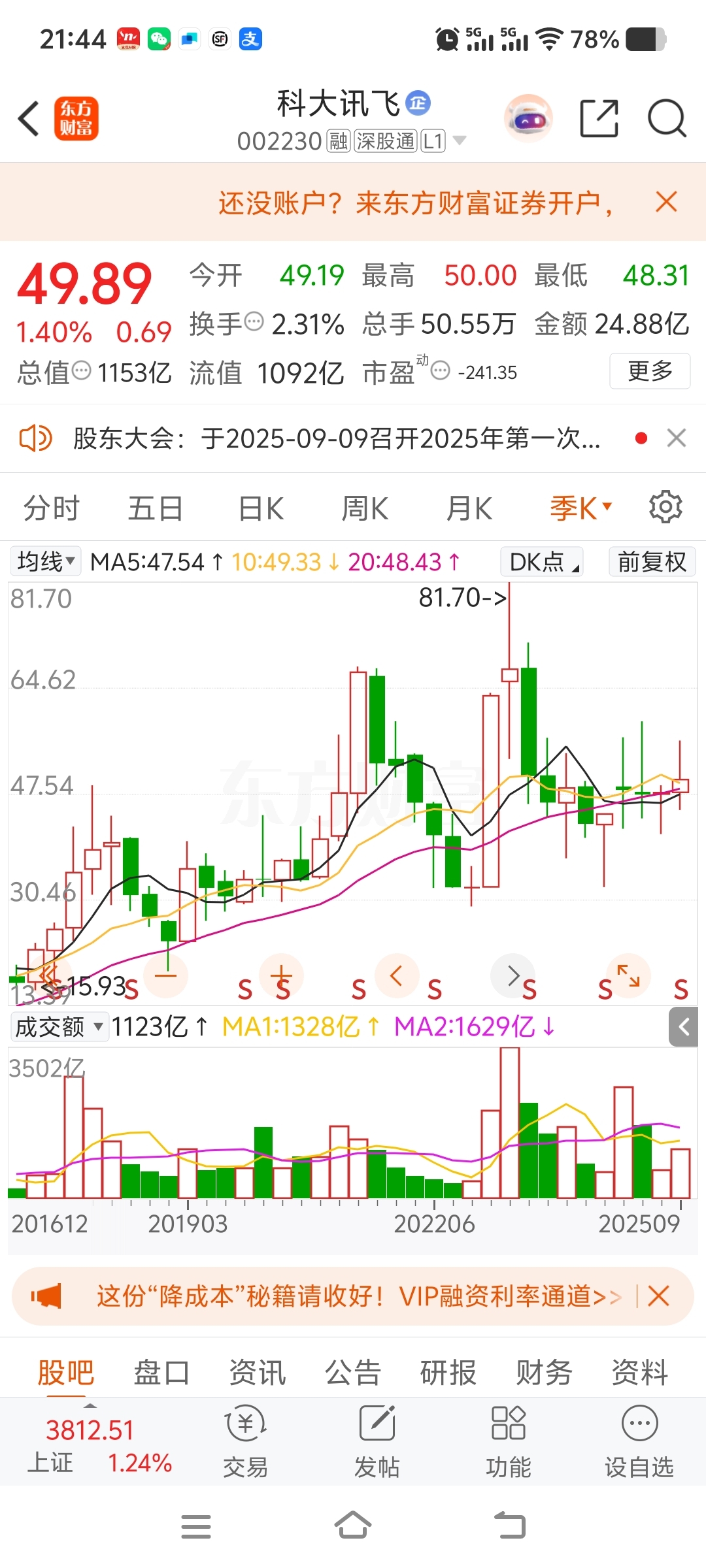Change the 前复权 adjustment setting
706x1568 pixels.
652,561
